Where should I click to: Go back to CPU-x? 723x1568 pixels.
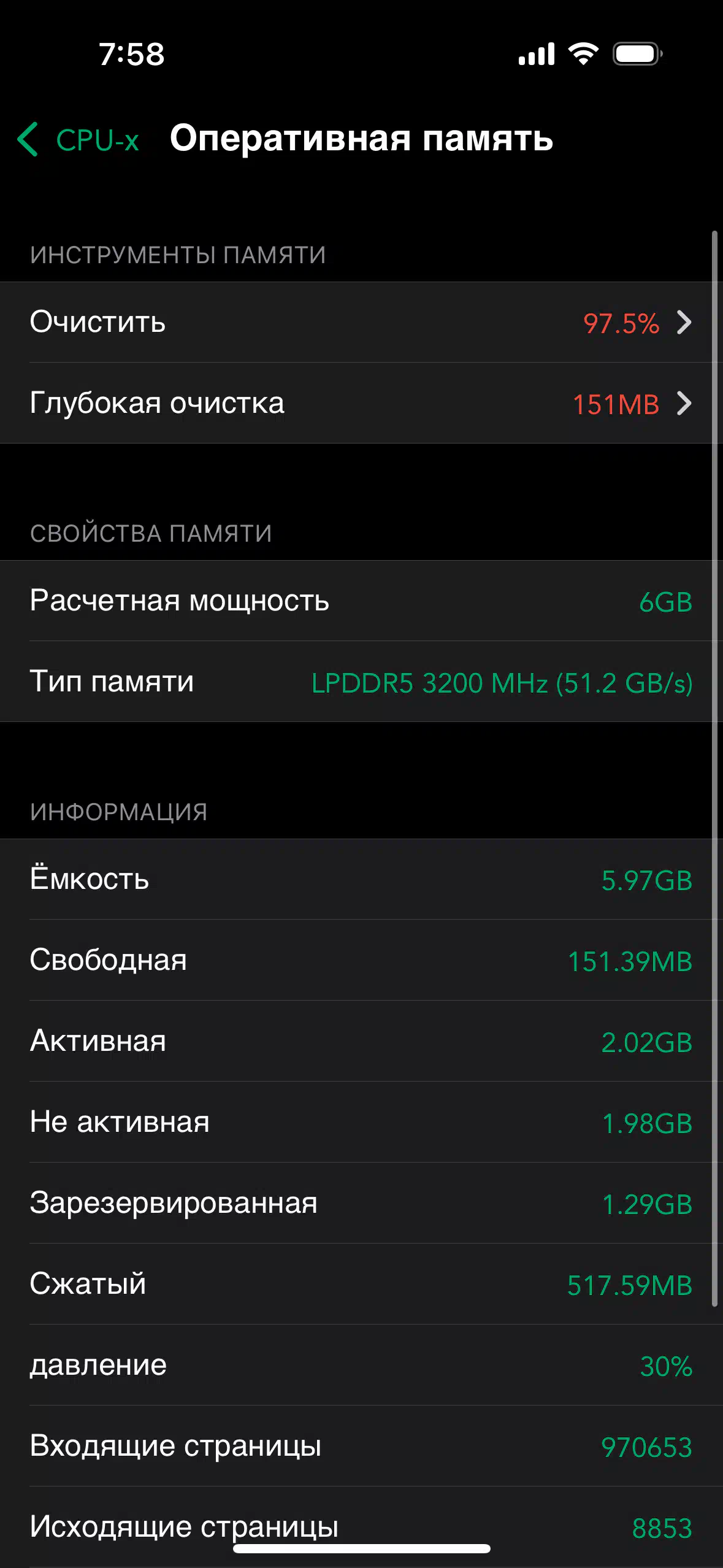click(78, 139)
